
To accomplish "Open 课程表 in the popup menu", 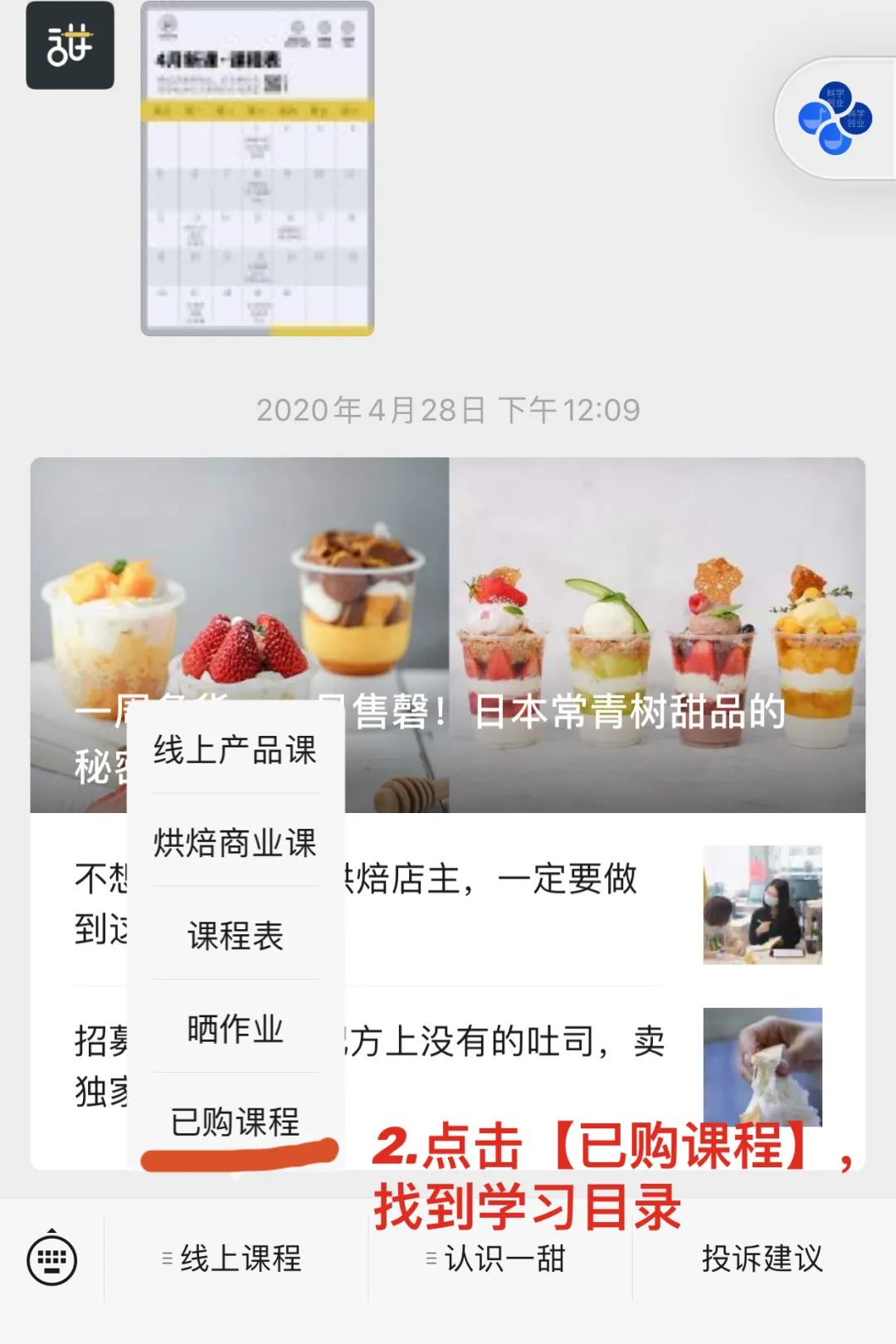I will point(235,936).
